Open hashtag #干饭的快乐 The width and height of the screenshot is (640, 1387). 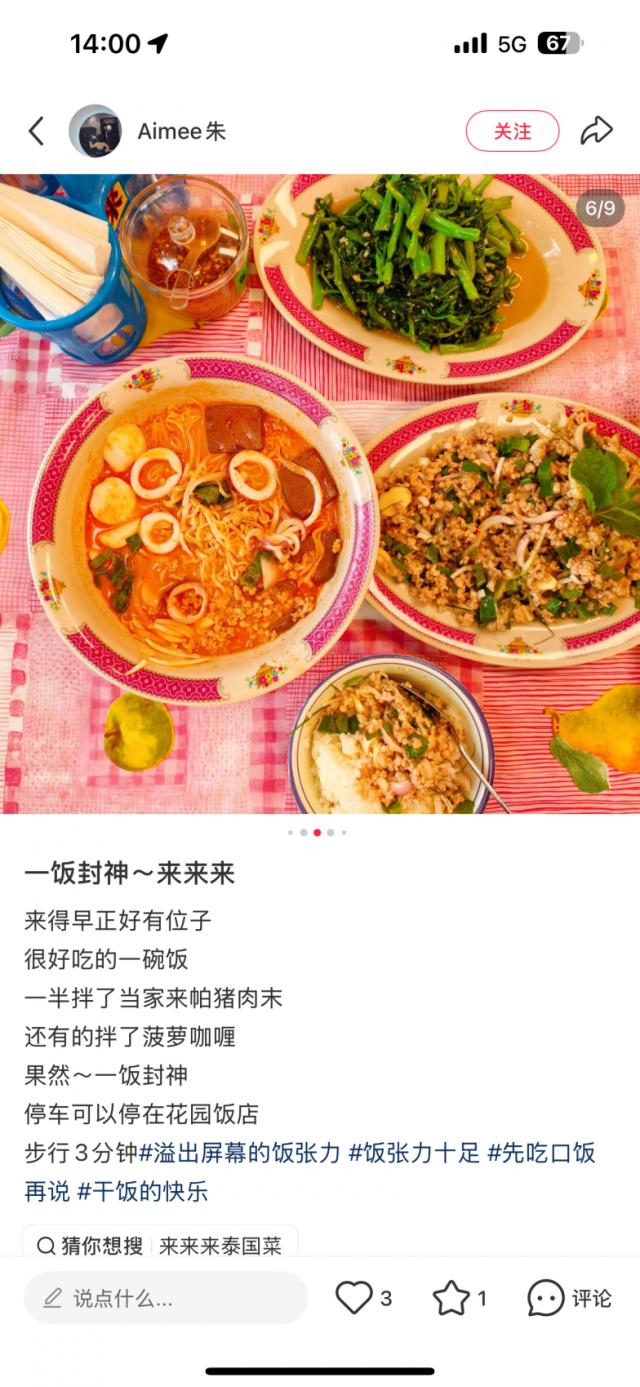pos(143,1192)
